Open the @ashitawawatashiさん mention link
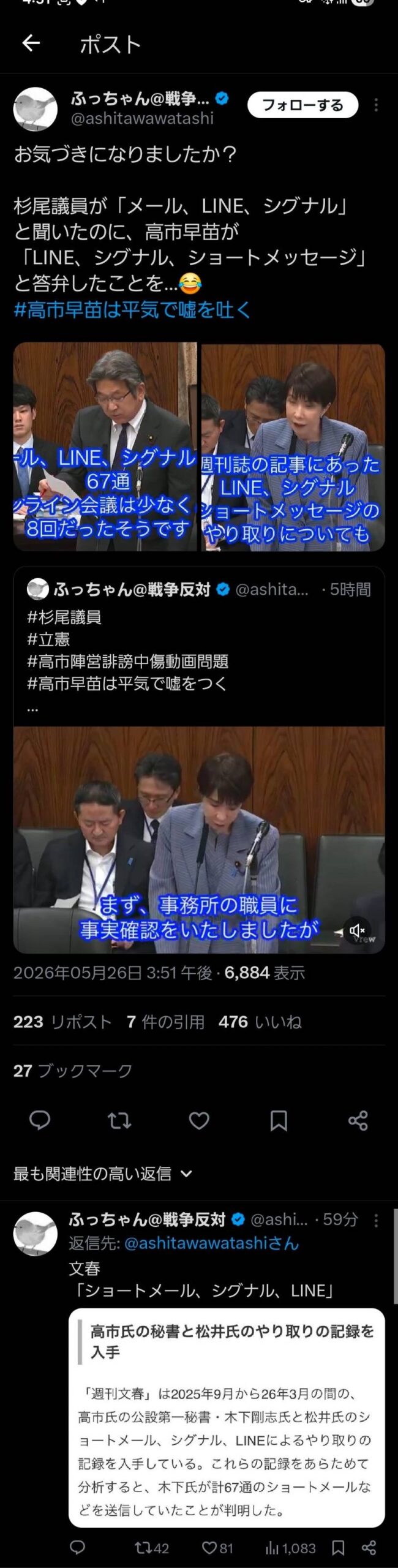398x1568 pixels. click(211, 1243)
